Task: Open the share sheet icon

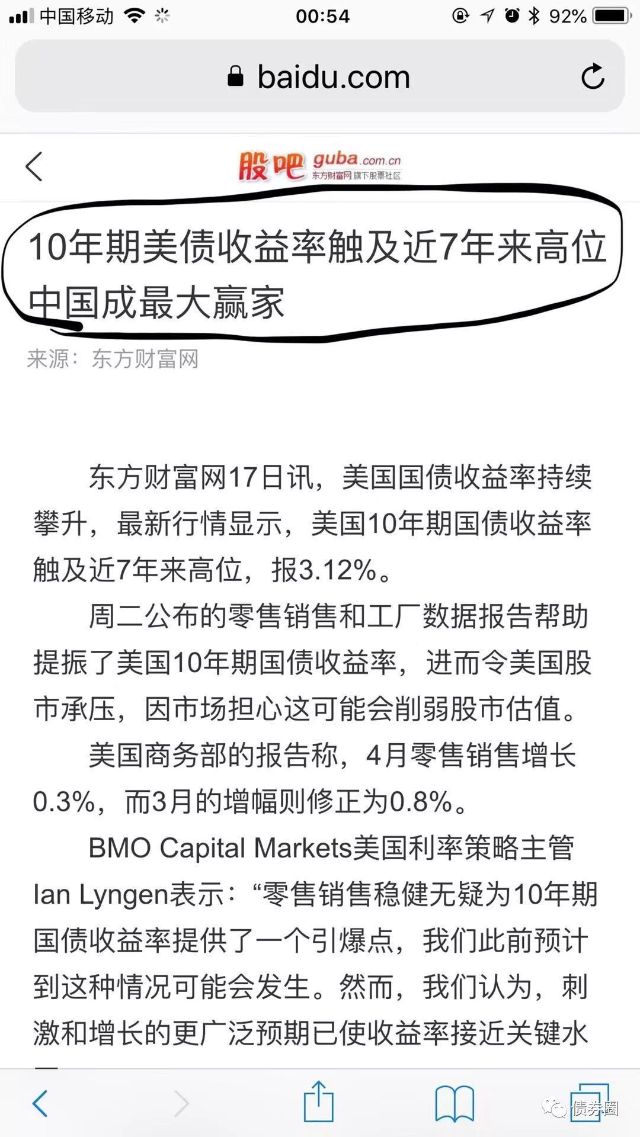Action: [319, 1100]
